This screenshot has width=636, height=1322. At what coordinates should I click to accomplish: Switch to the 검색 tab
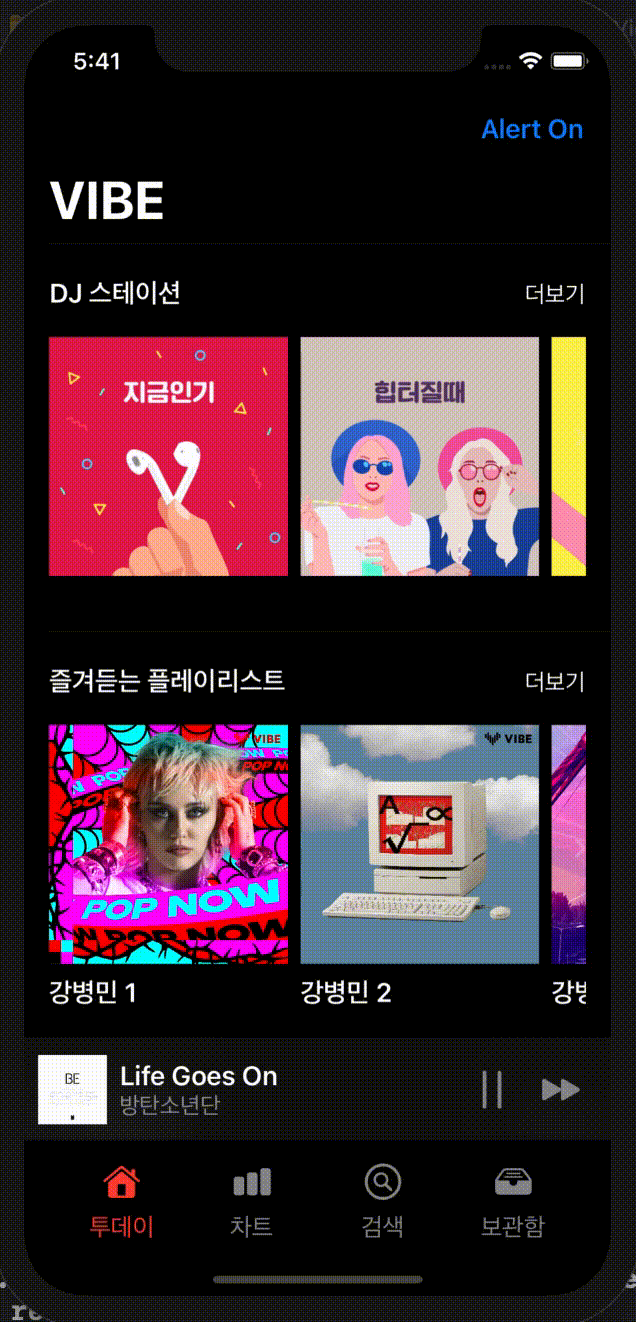pos(382,1201)
